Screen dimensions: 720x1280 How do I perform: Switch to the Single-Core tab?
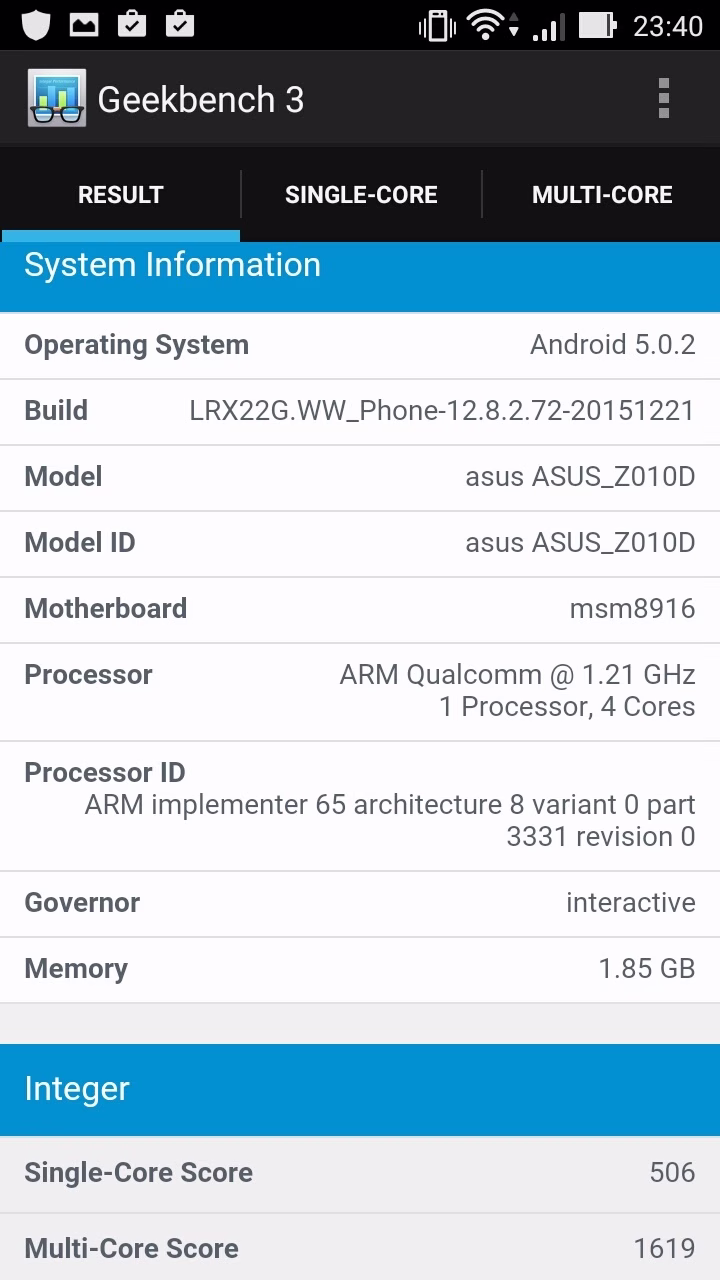[x=361, y=194]
